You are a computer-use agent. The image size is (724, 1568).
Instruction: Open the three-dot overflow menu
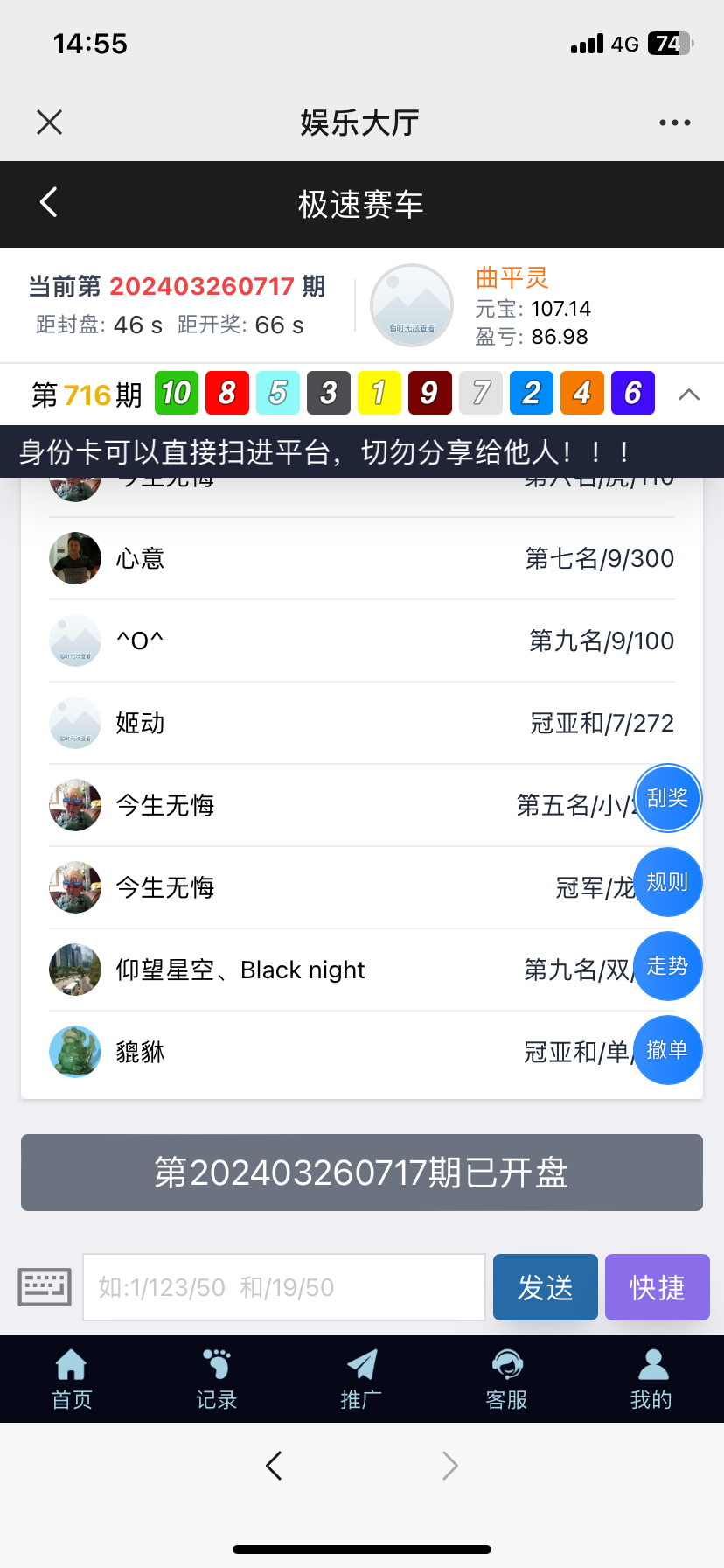674,122
